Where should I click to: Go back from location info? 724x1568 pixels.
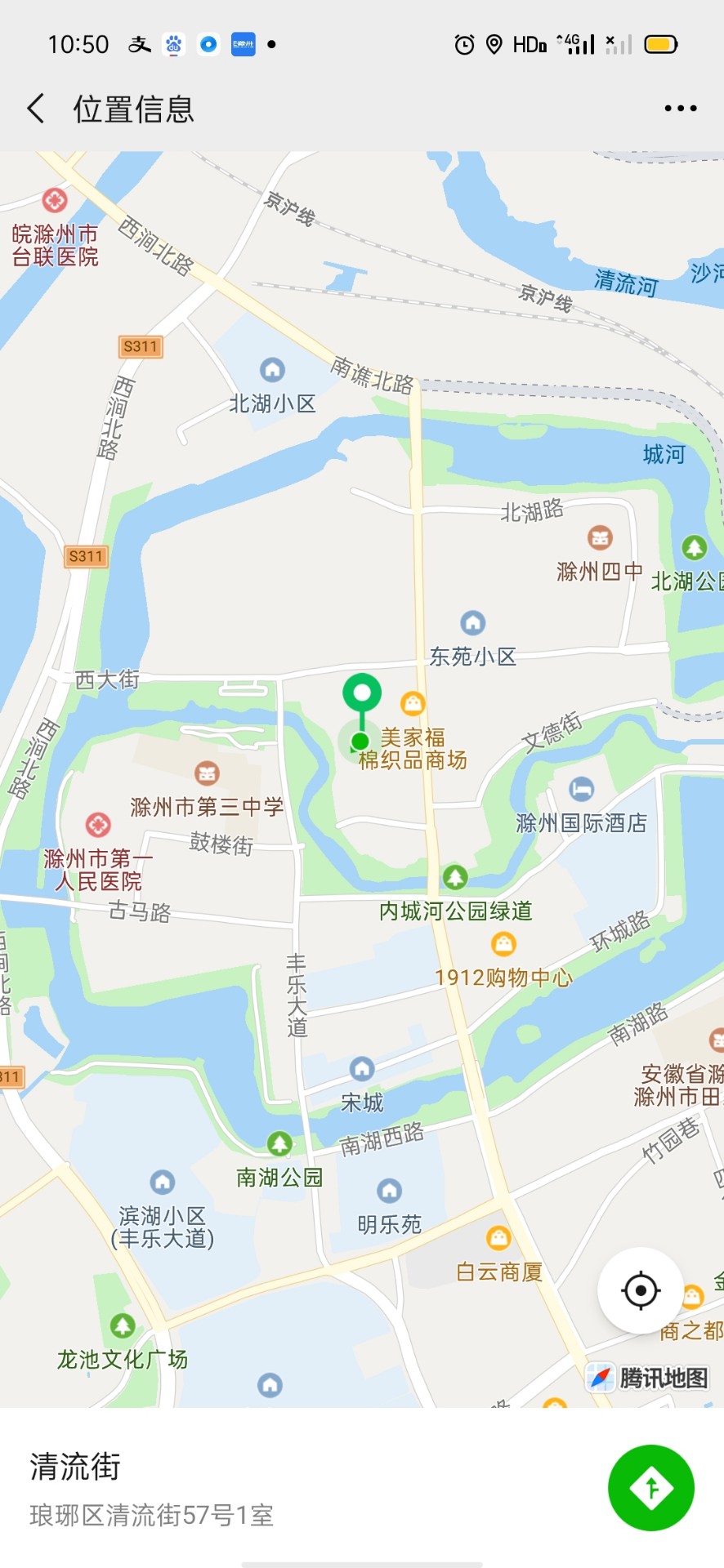coord(36,108)
